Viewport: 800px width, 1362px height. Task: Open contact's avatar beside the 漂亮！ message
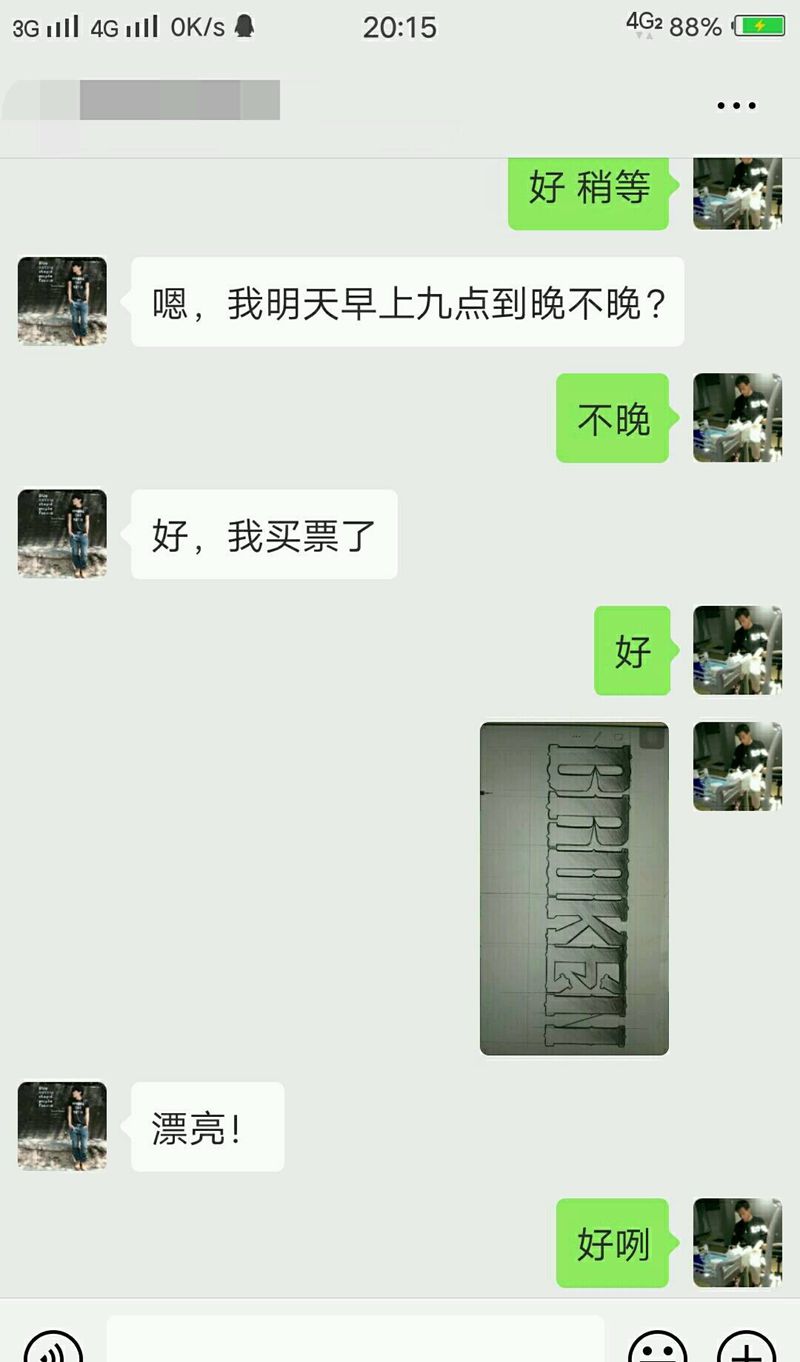point(62,1126)
